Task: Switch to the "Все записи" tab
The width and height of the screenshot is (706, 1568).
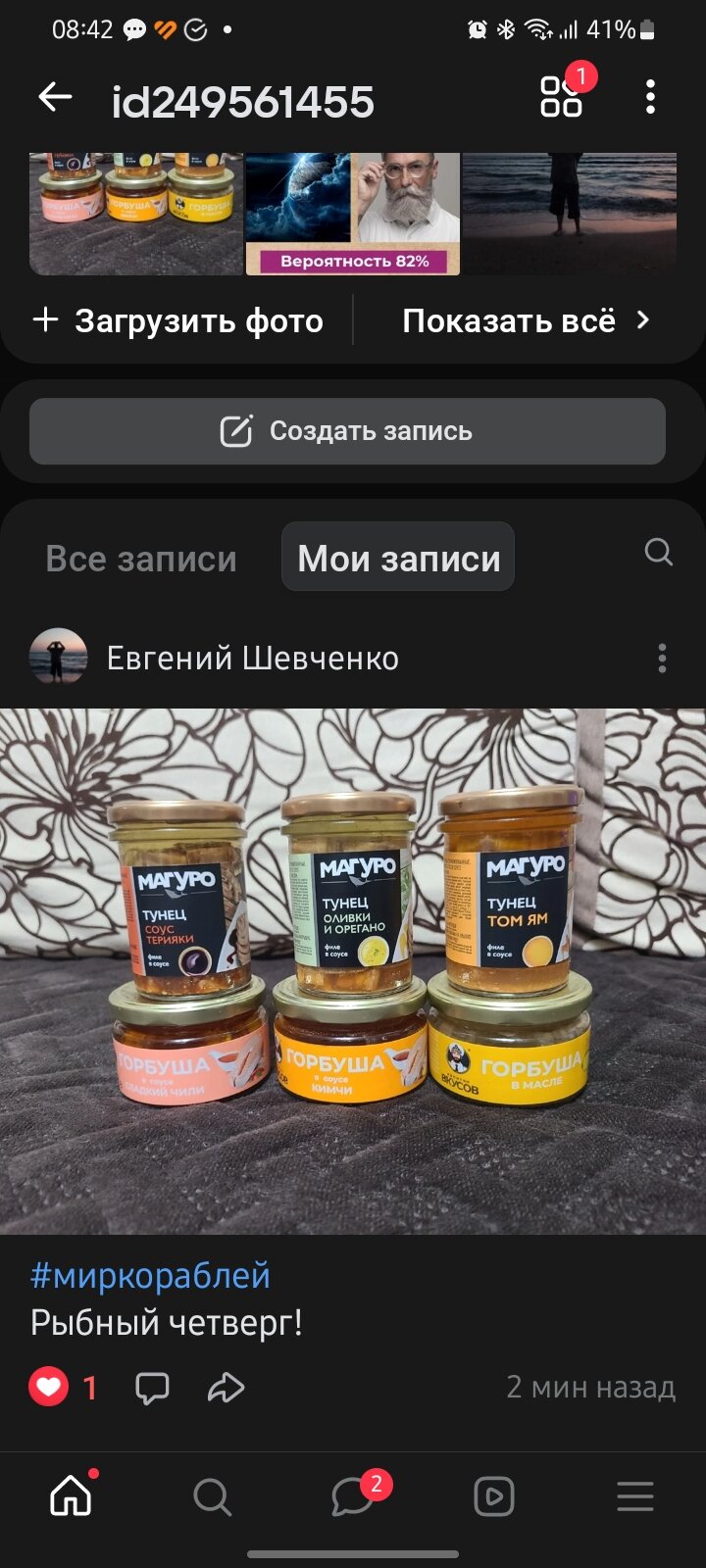Action: coord(141,559)
